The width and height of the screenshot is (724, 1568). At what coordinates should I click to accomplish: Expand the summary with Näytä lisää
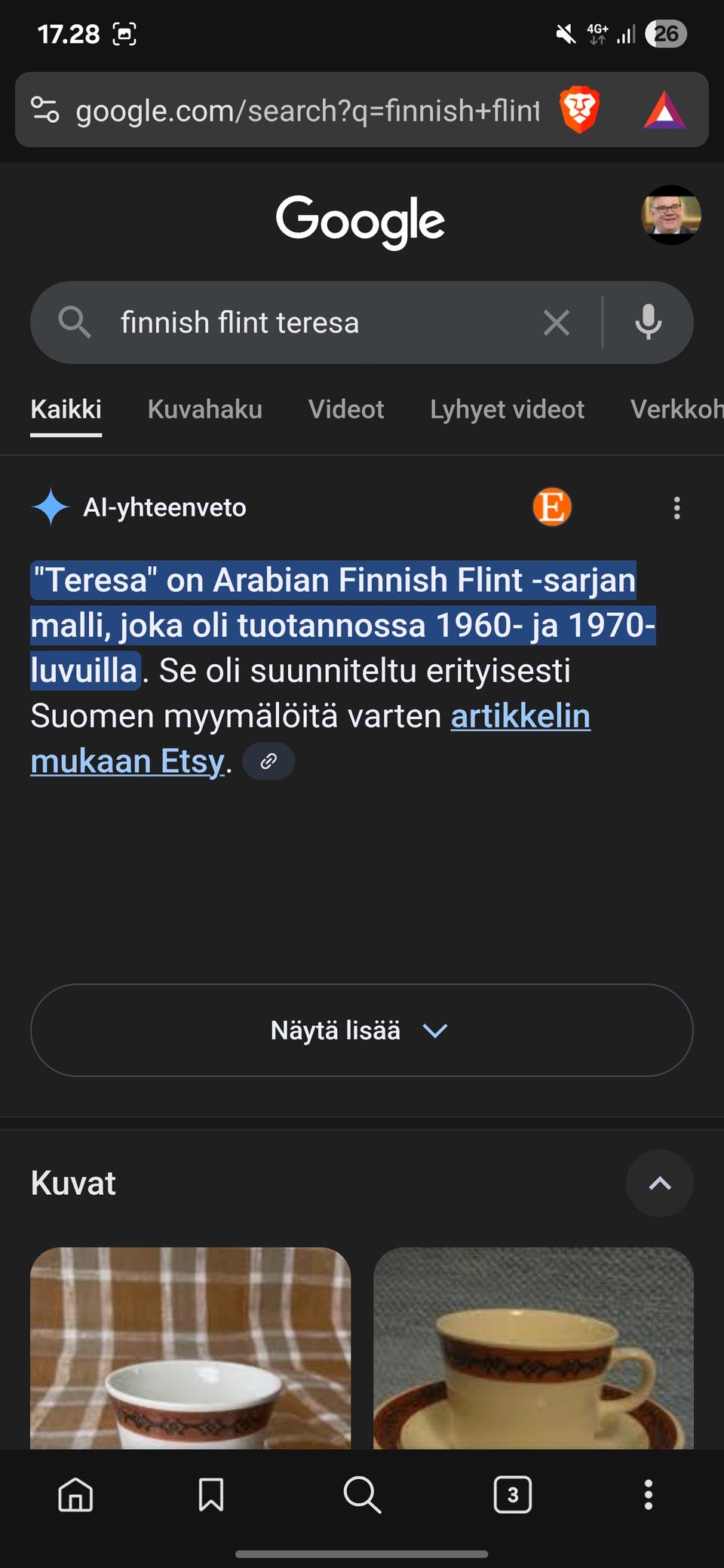click(x=362, y=1030)
